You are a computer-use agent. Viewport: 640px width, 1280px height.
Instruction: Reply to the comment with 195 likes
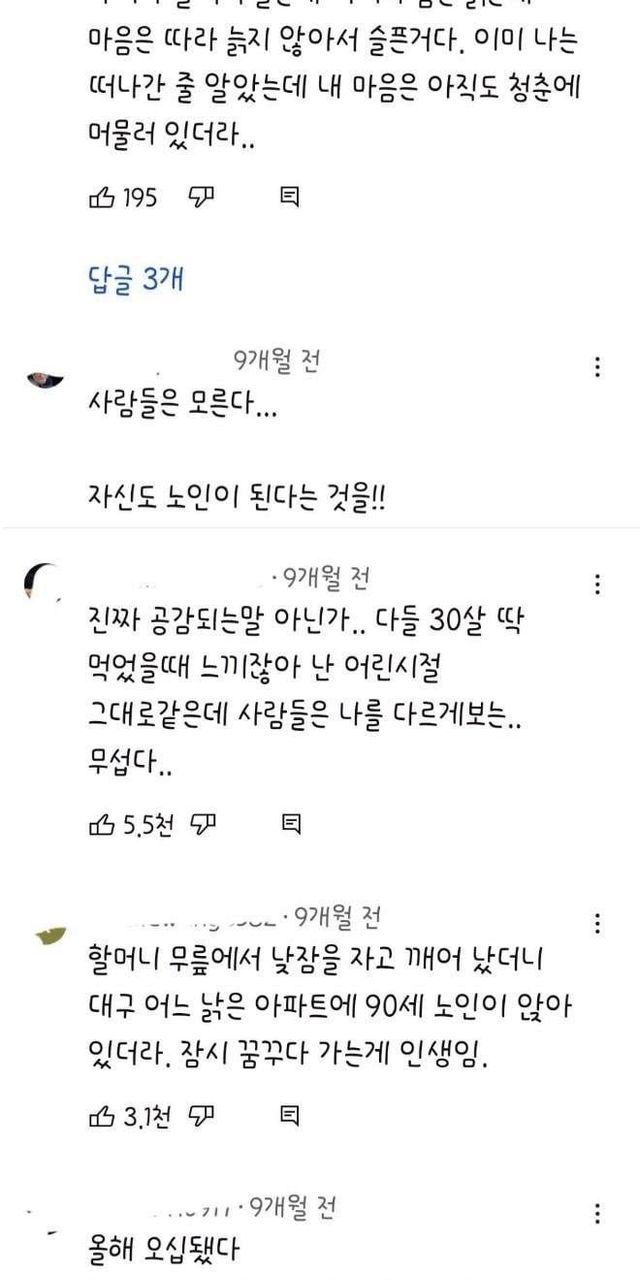tap(289, 198)
